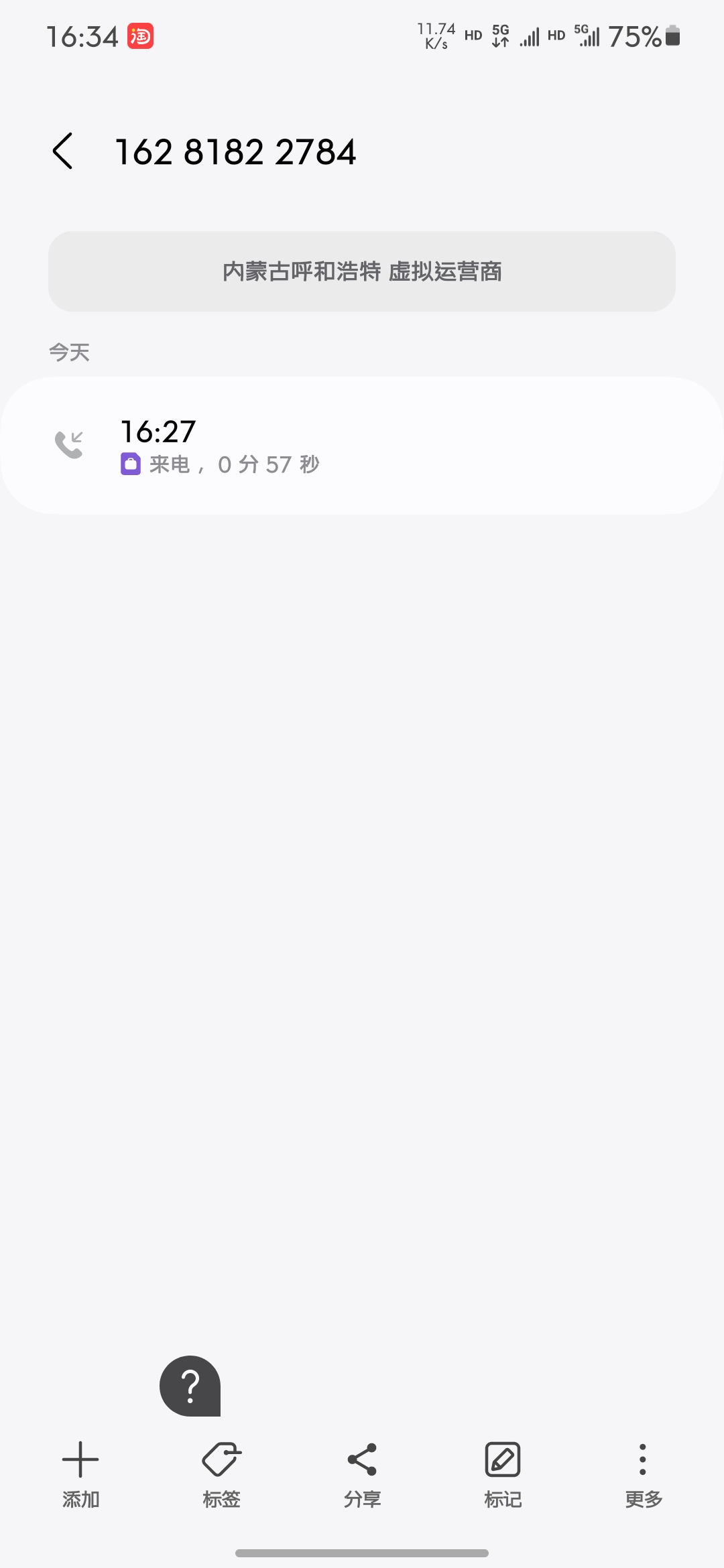Image resolution: width=724 pixels, height=1568 pixels.
Task: Tap the navigation gesture bar at bottom
Action: (x=362, y=1553)
